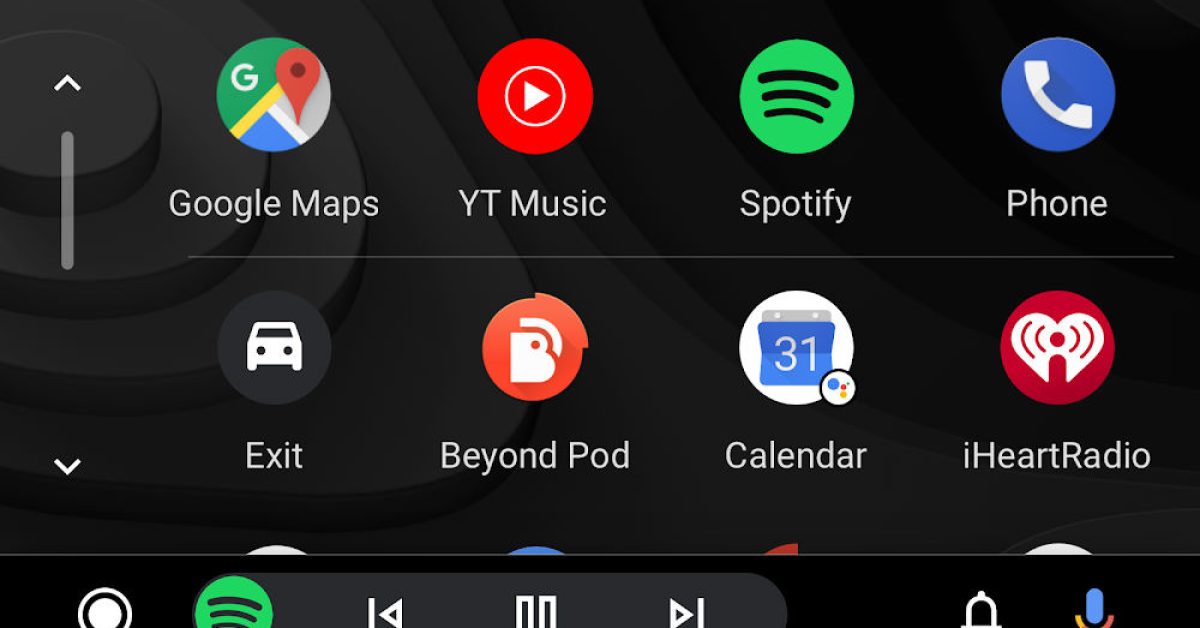The width and height of the screenshot is (1200, 628).
Task: Open iHeartRadio
Action: (1057, 348)
